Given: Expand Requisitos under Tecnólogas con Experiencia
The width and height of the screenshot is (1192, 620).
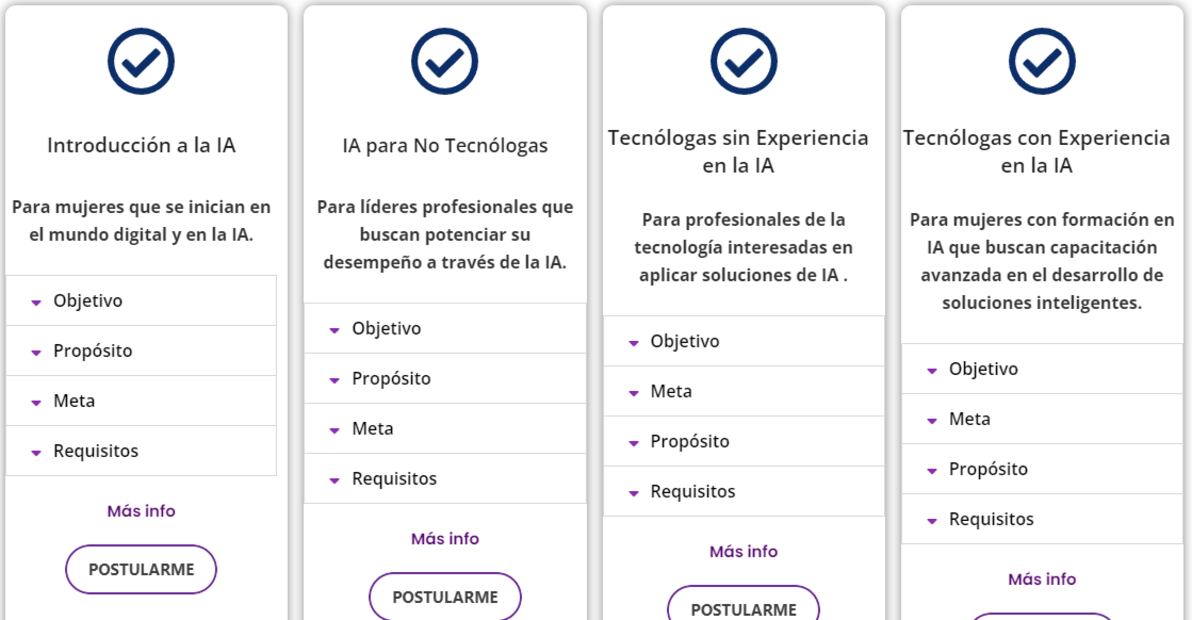Looking at the screenshot, I should coord(991,519).
